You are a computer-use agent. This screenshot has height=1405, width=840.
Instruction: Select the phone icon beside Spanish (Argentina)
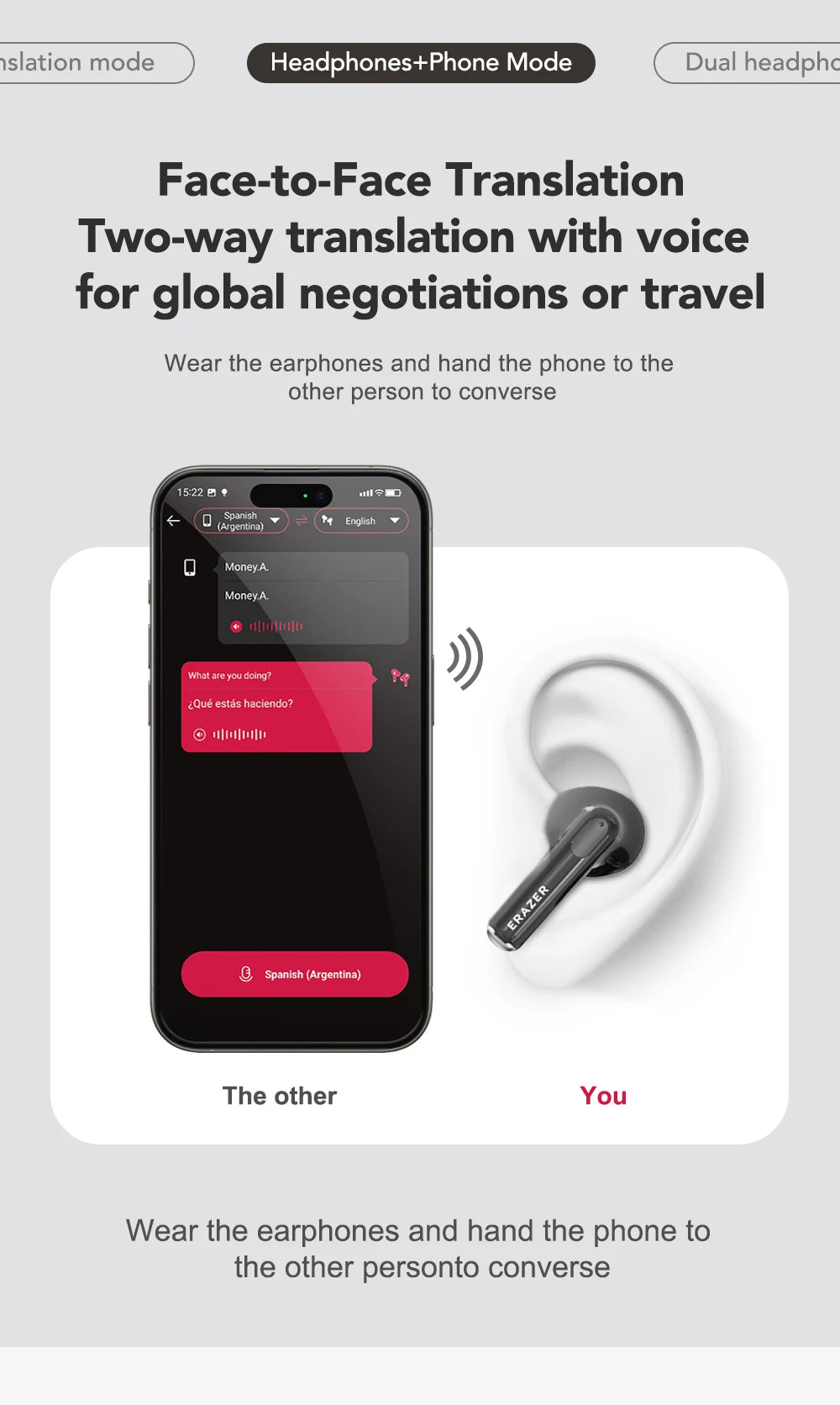click(207, 521)
